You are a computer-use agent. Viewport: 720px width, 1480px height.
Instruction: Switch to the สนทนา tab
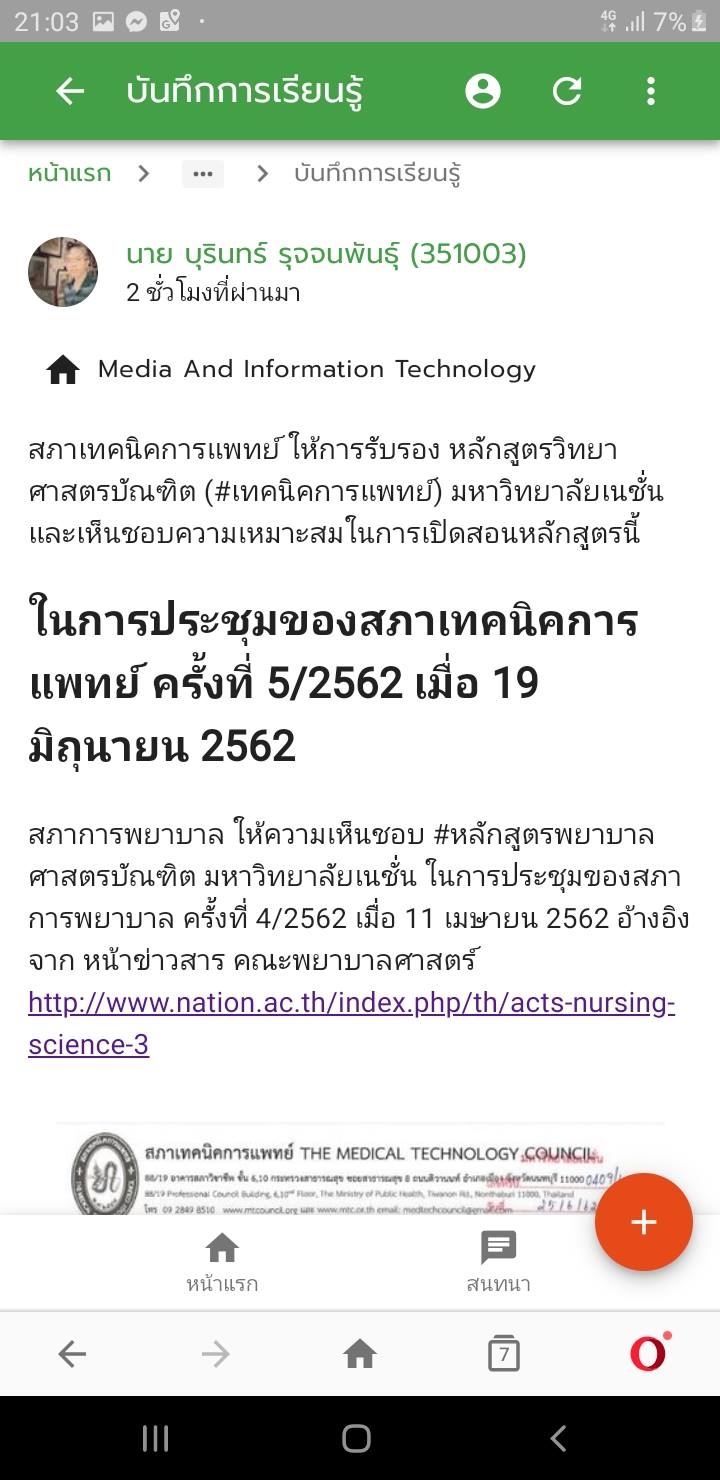[x=498, y=1262]
